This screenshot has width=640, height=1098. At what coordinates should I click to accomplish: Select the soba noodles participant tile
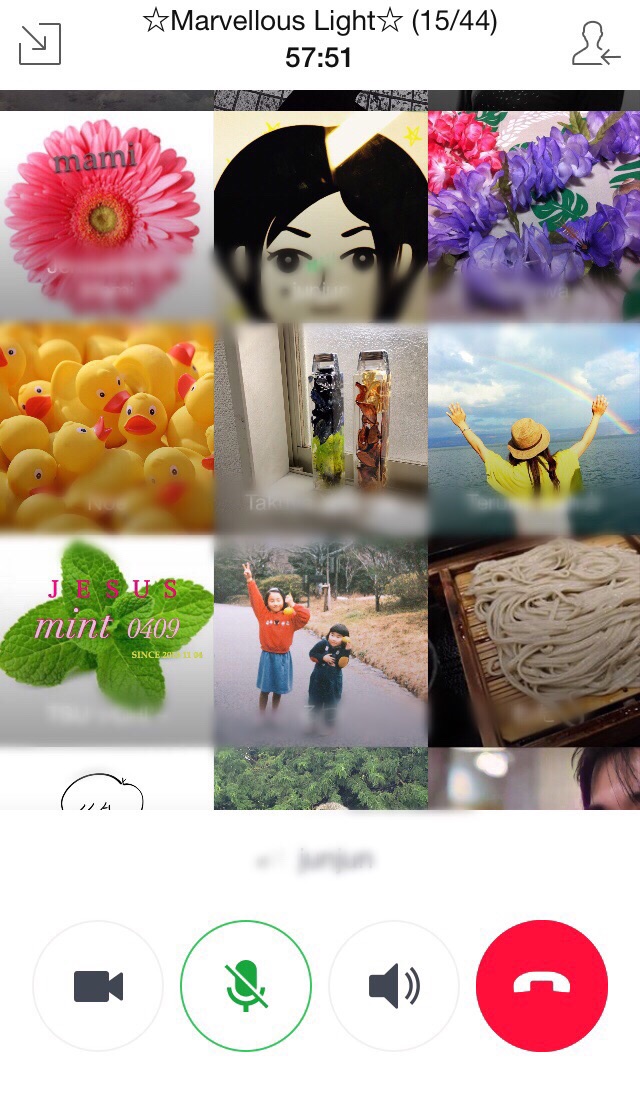point(534,641)
